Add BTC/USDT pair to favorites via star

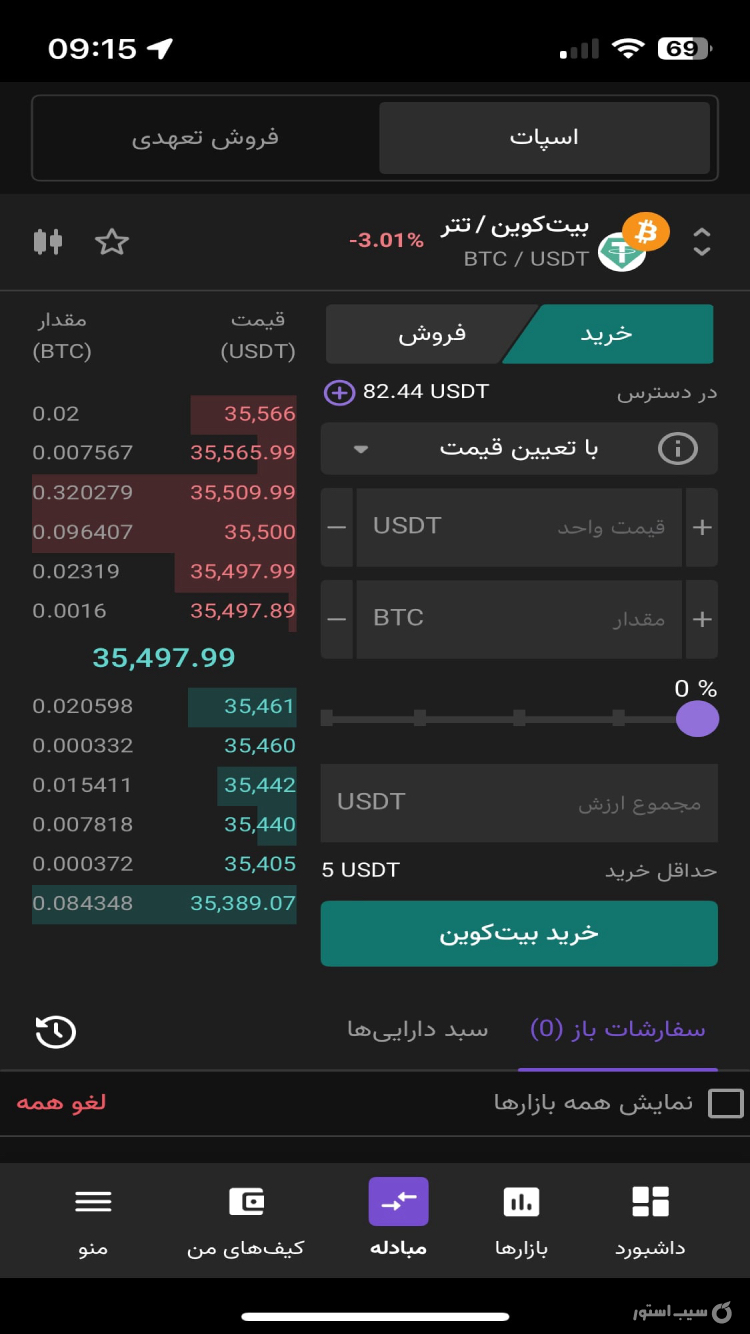(x=112, y=241)
